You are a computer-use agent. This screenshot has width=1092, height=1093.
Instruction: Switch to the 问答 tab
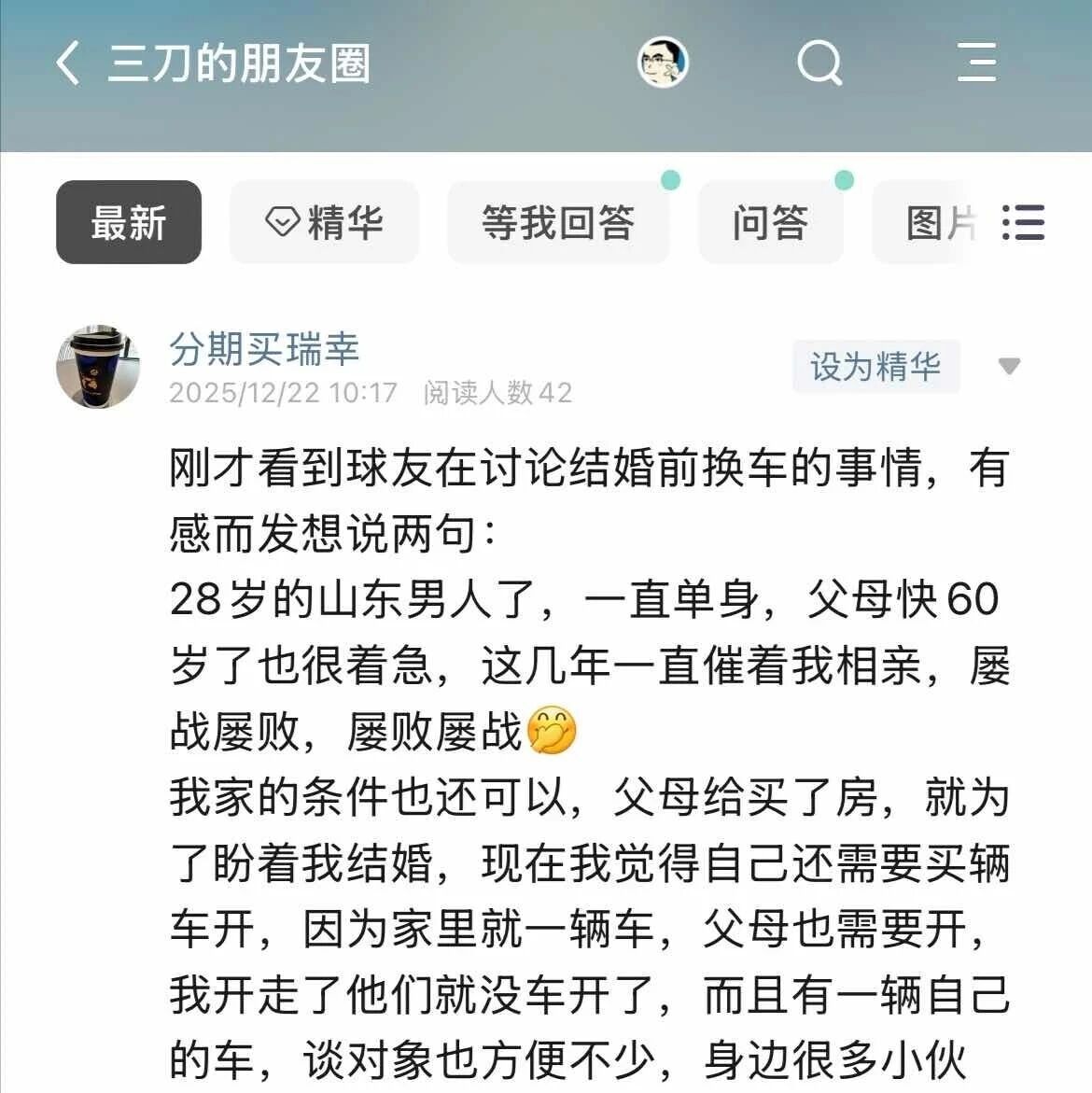point(771,222)
